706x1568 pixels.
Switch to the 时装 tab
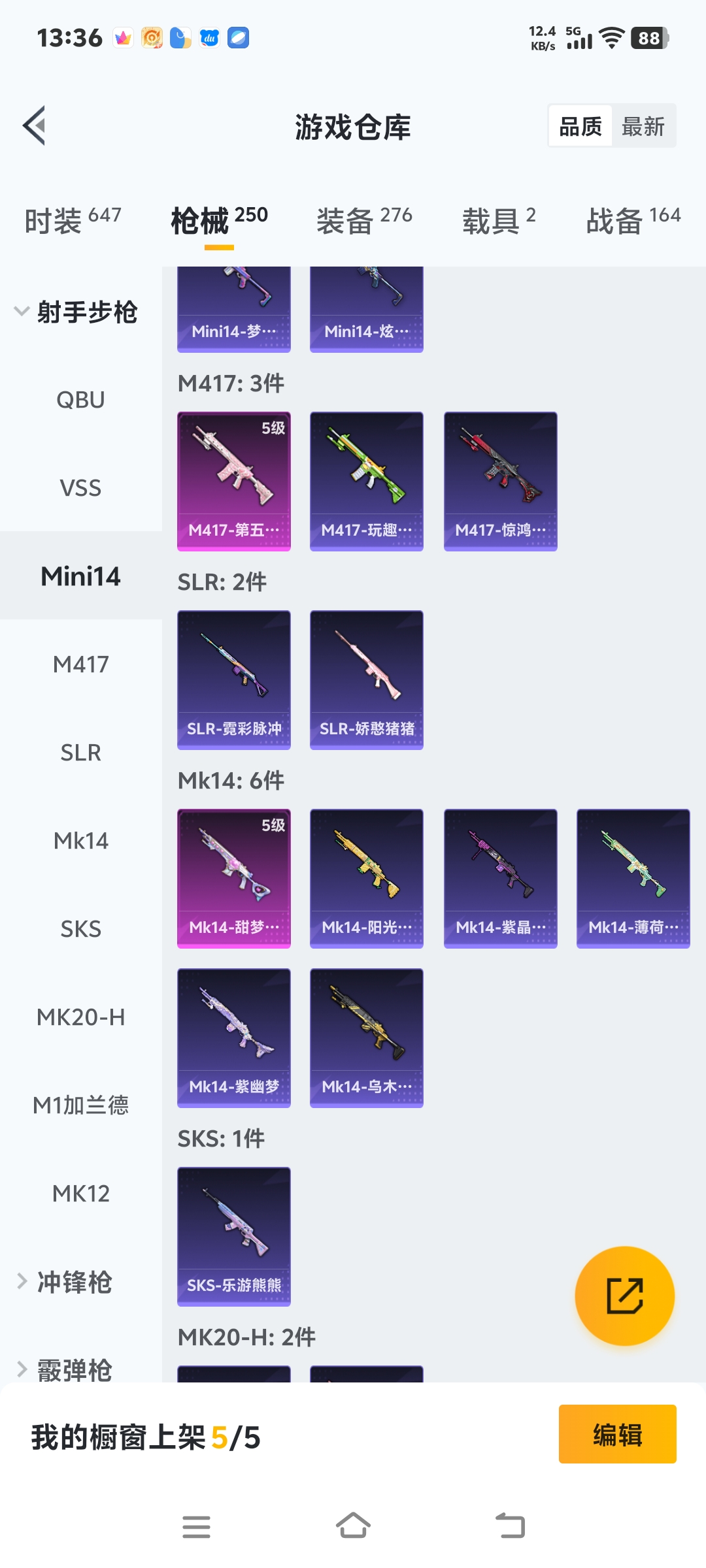pyautogui.click(x=73, y=221)
